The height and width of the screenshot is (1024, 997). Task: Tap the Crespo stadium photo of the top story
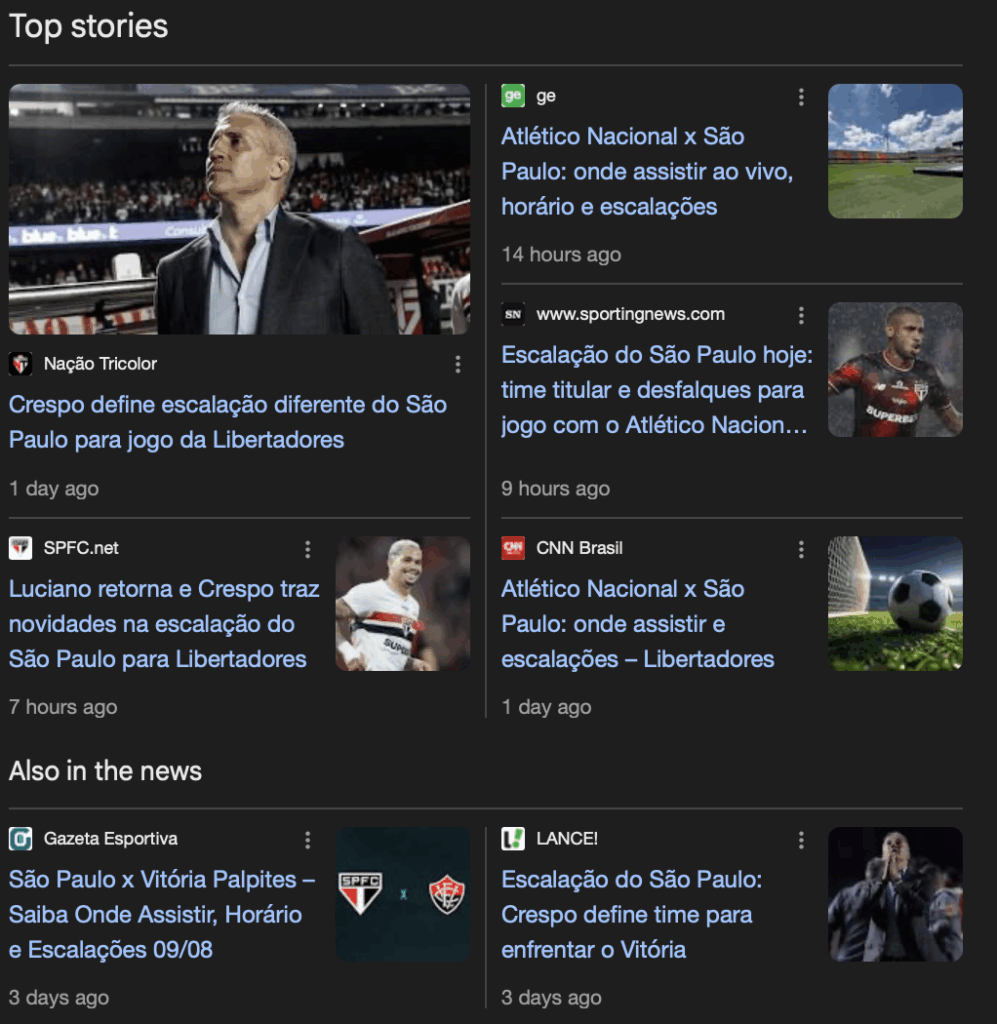pyautogui.click(x=239, y=209)
